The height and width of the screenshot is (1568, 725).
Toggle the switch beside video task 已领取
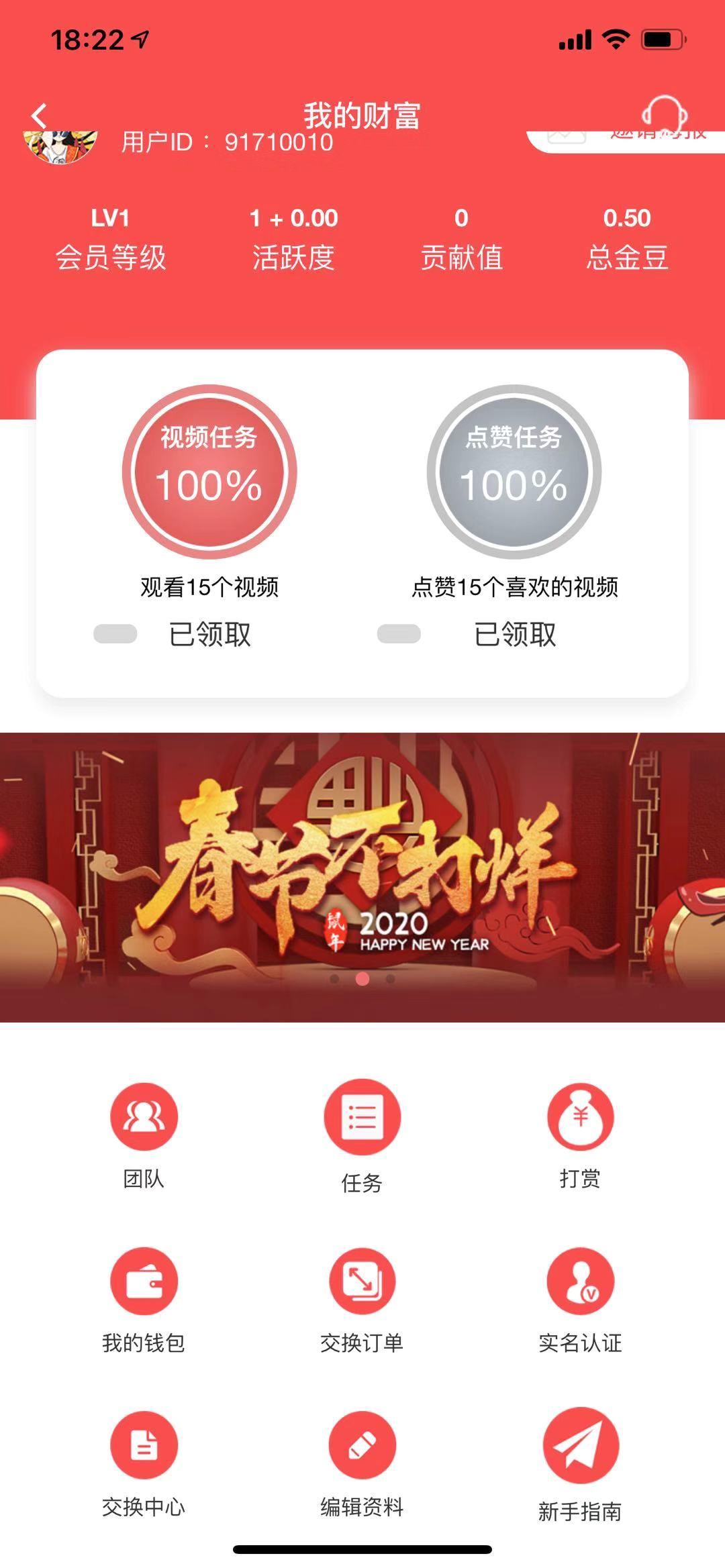pyautogui.click(x=114, y=633)
